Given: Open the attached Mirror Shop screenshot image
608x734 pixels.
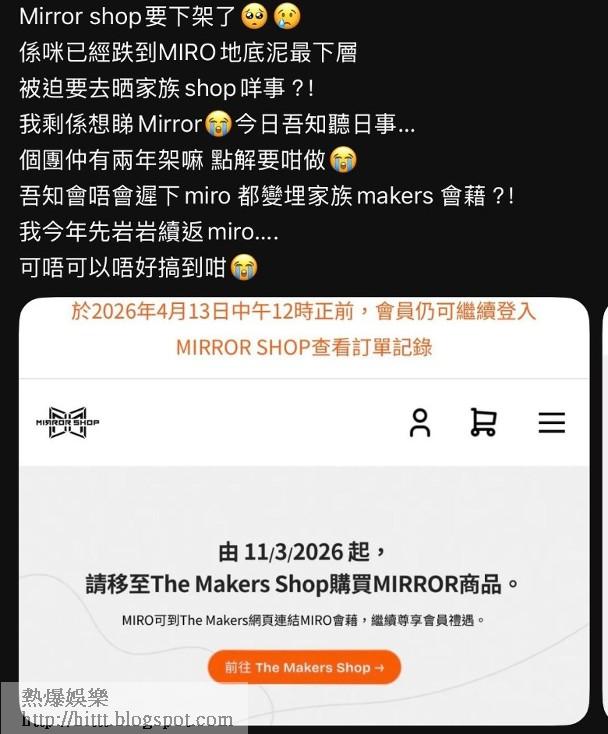Looking at the screenshot, I should pos(304,510).
